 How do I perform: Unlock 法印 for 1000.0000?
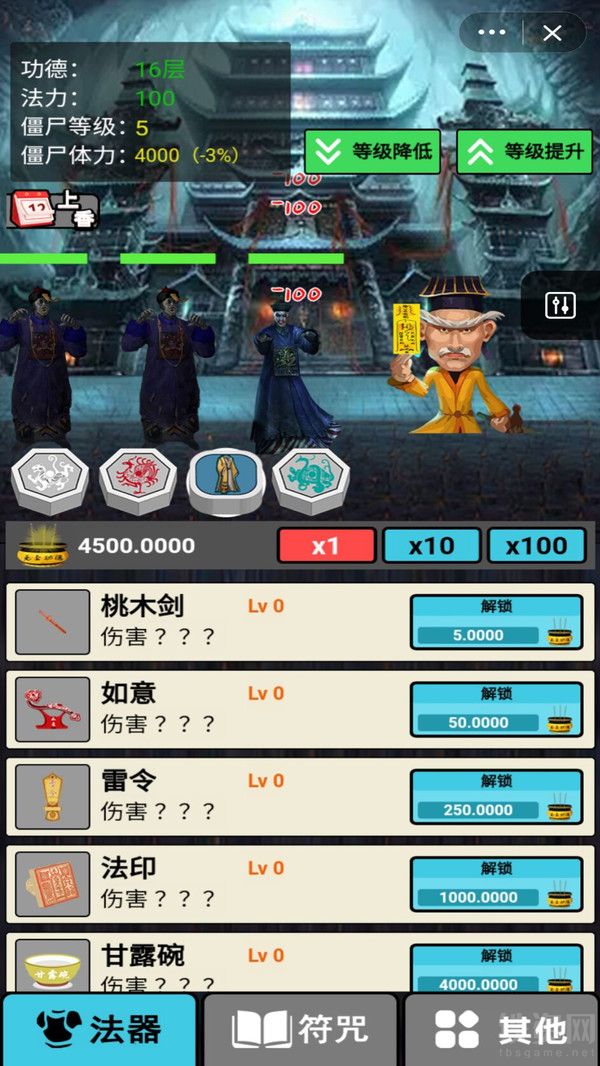(x=496, y=884)
